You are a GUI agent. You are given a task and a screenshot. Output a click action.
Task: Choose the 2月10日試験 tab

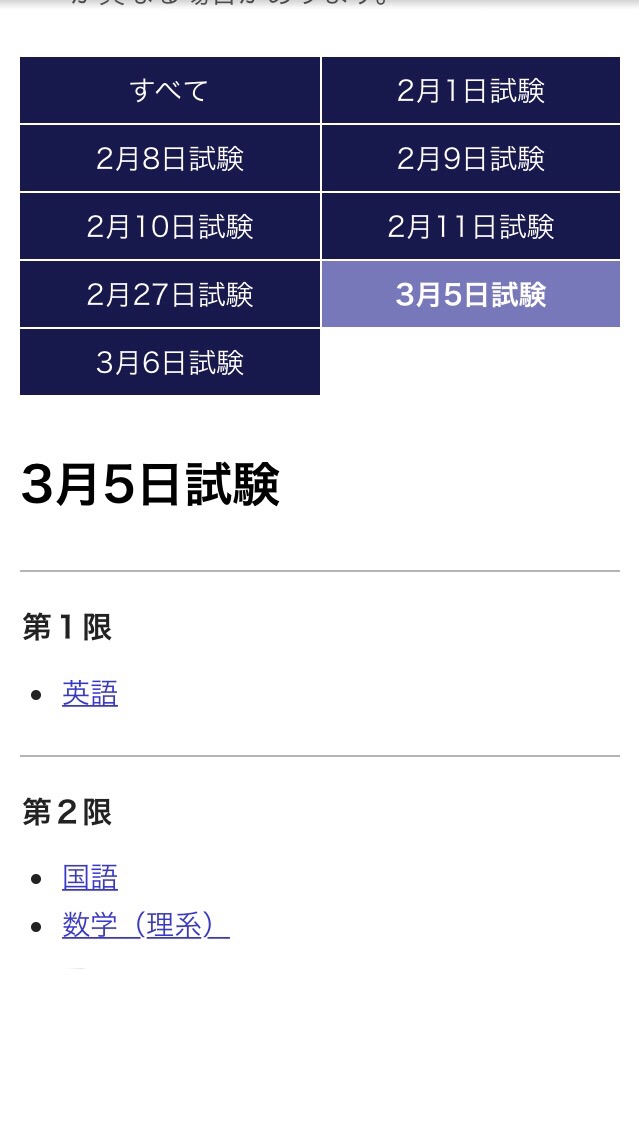click(x=170, y=227)
